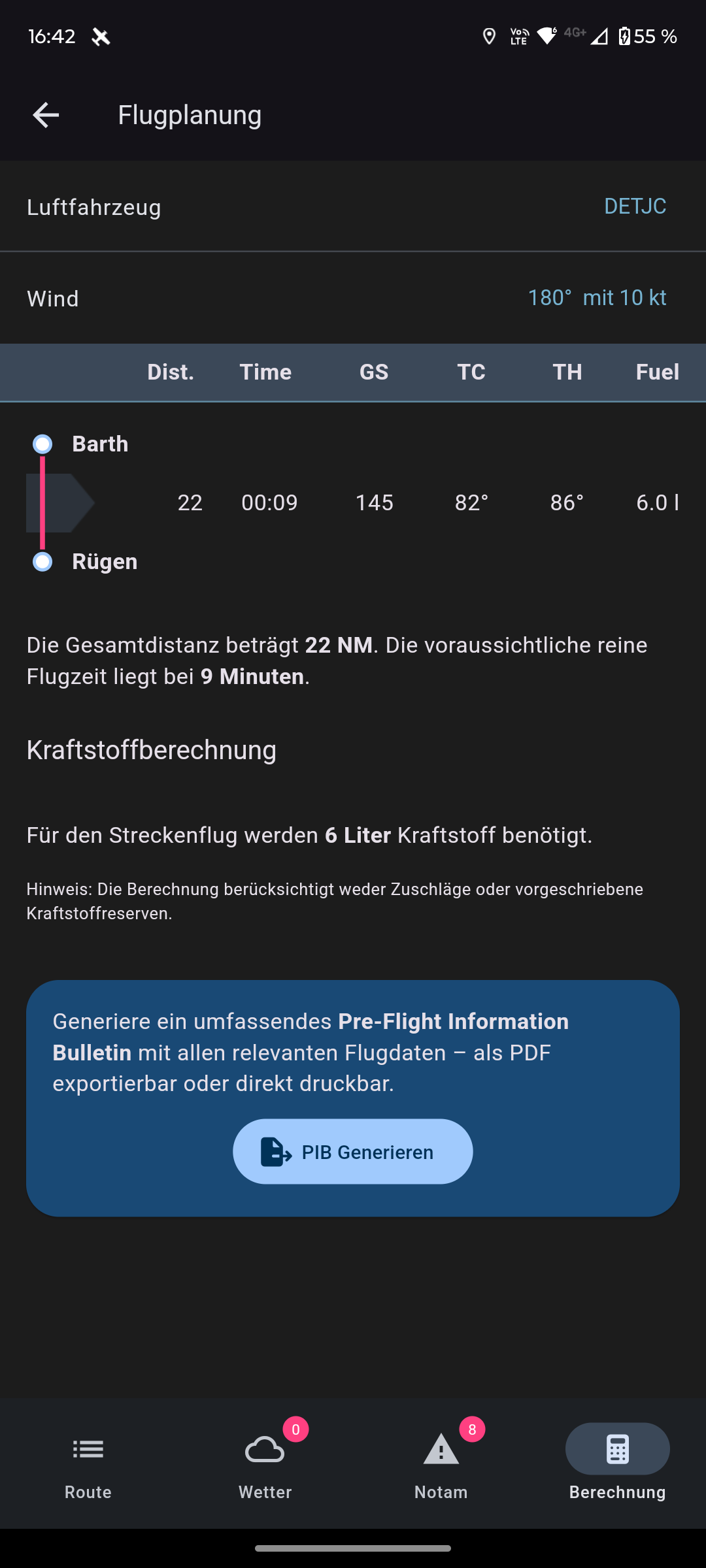Edit the wind value 180° mit 10 kt
The width and height of the screenshot is (706, 1568).
(597, 298)
